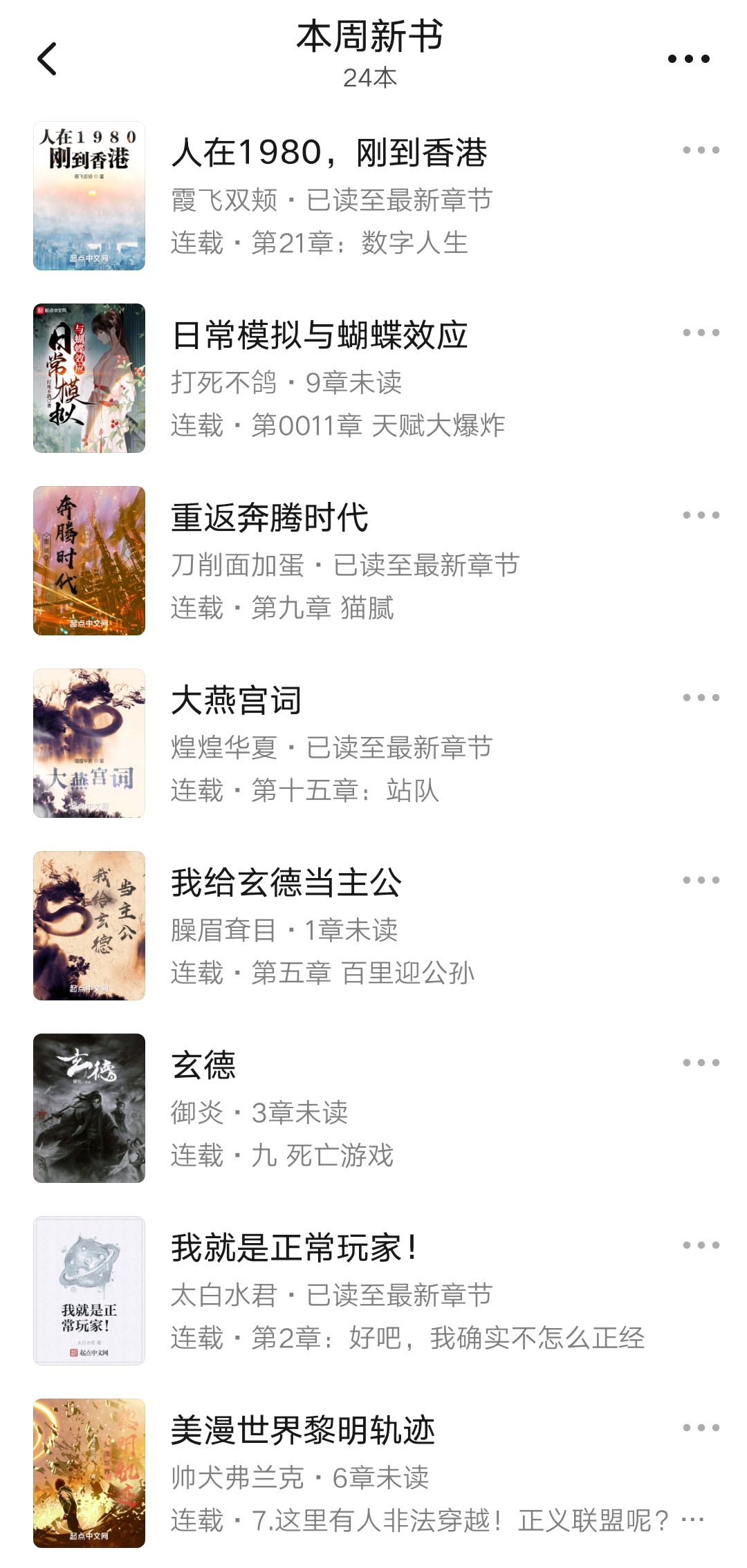
Task: Open more options for 日常模拟与蝴蝶效应
Action: coord(701,334)
